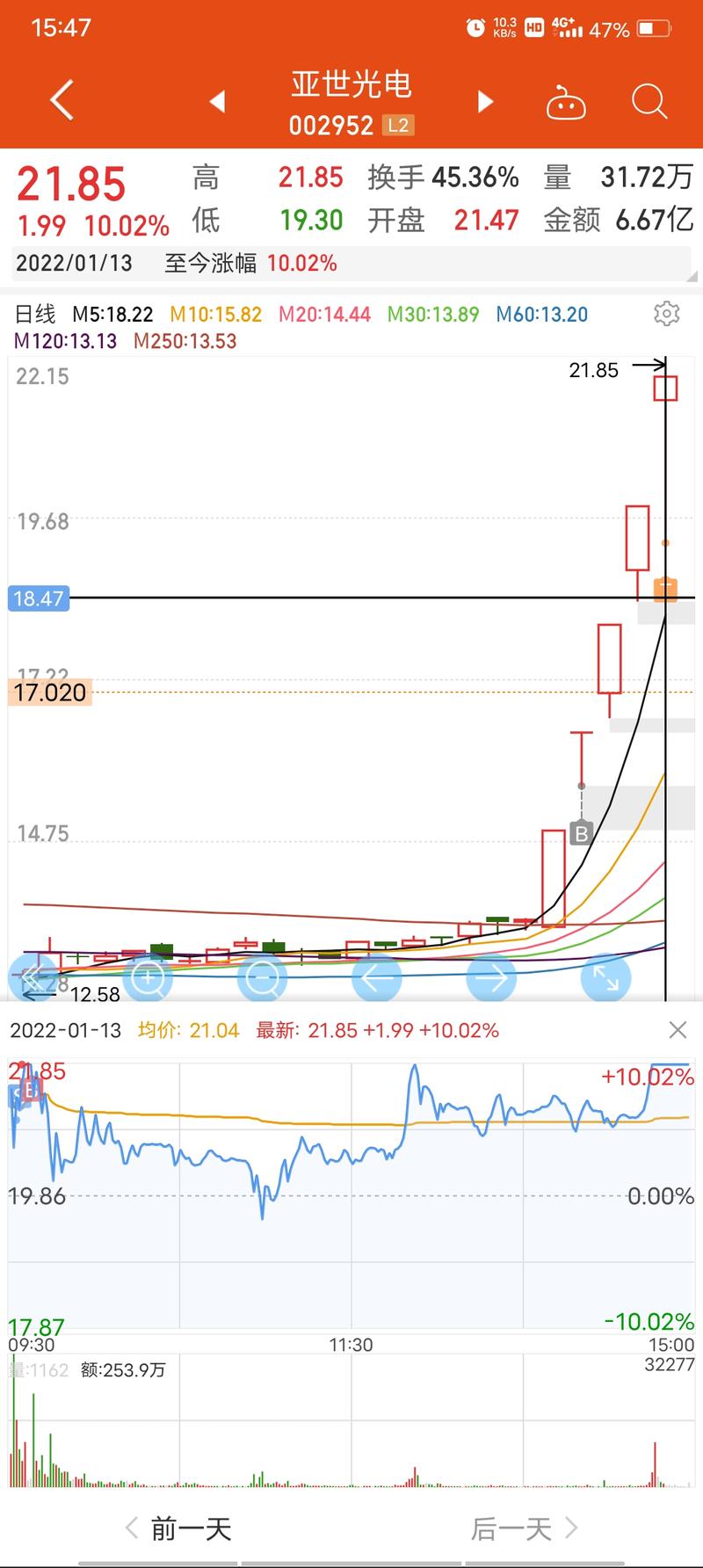Viewport: 703px width, 1568px height.
Task: Pan the candlestick chart right with the arrow icon
Action: [491, 976]
